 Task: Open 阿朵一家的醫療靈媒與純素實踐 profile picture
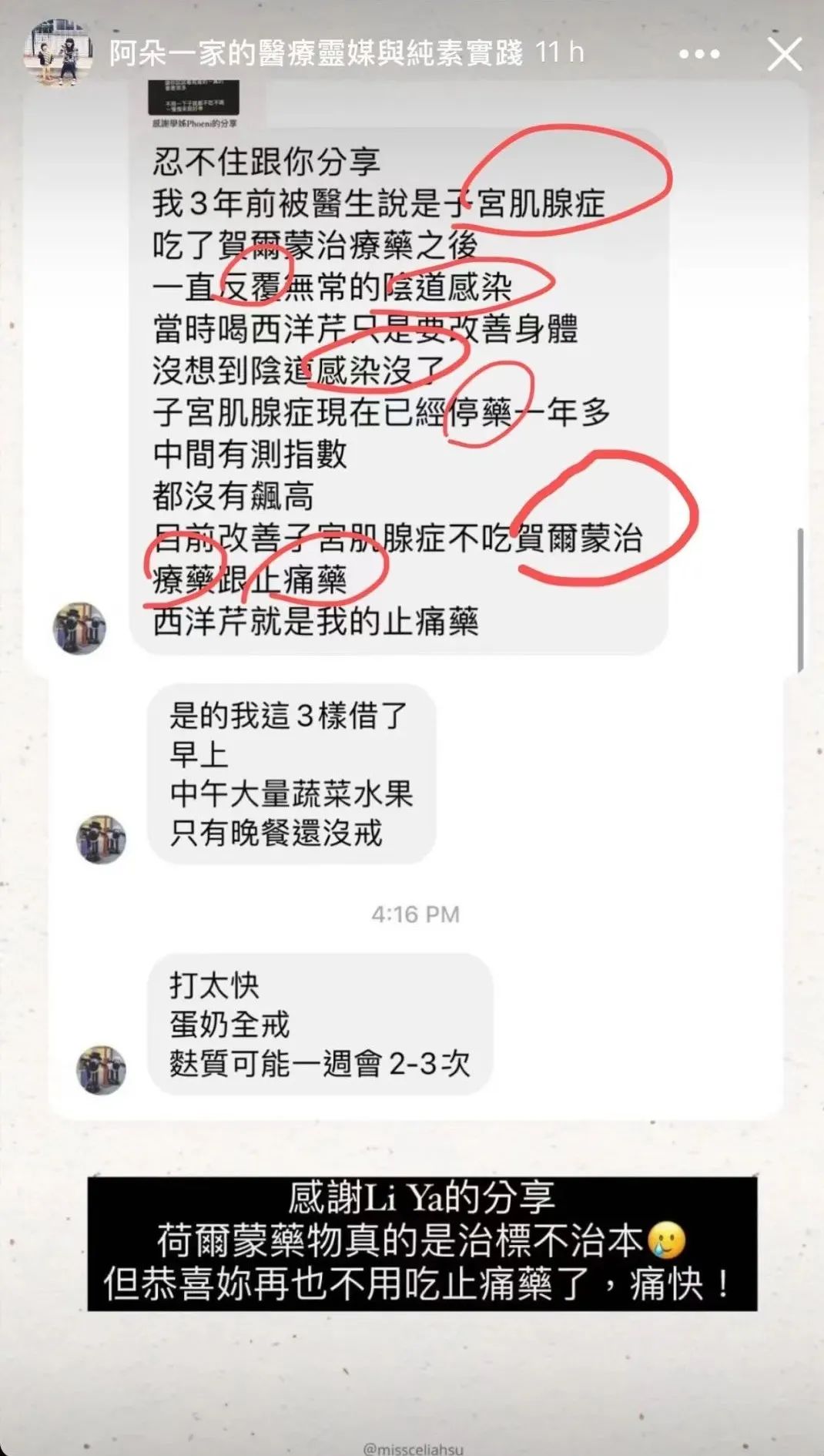tap(58, 52)
